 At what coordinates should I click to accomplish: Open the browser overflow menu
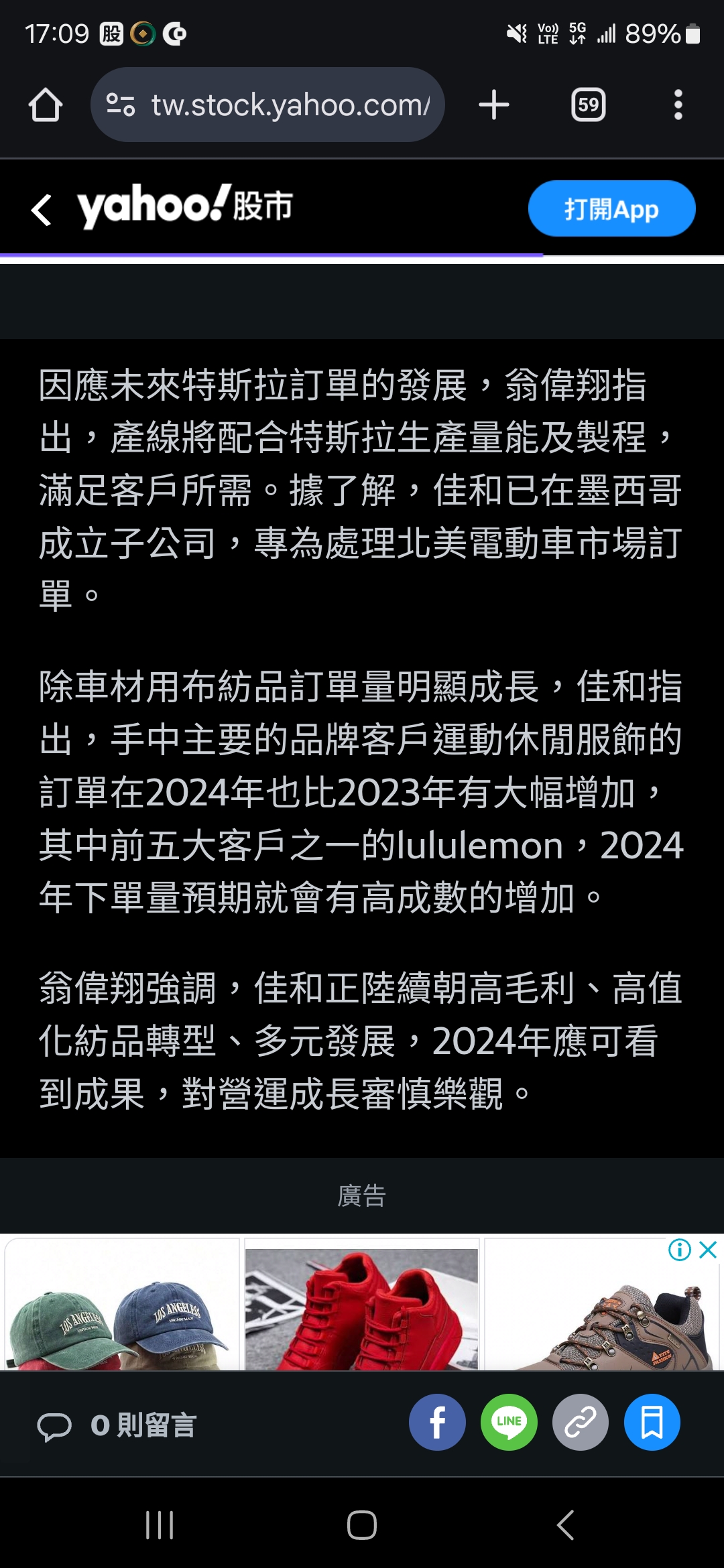(678, 105)
